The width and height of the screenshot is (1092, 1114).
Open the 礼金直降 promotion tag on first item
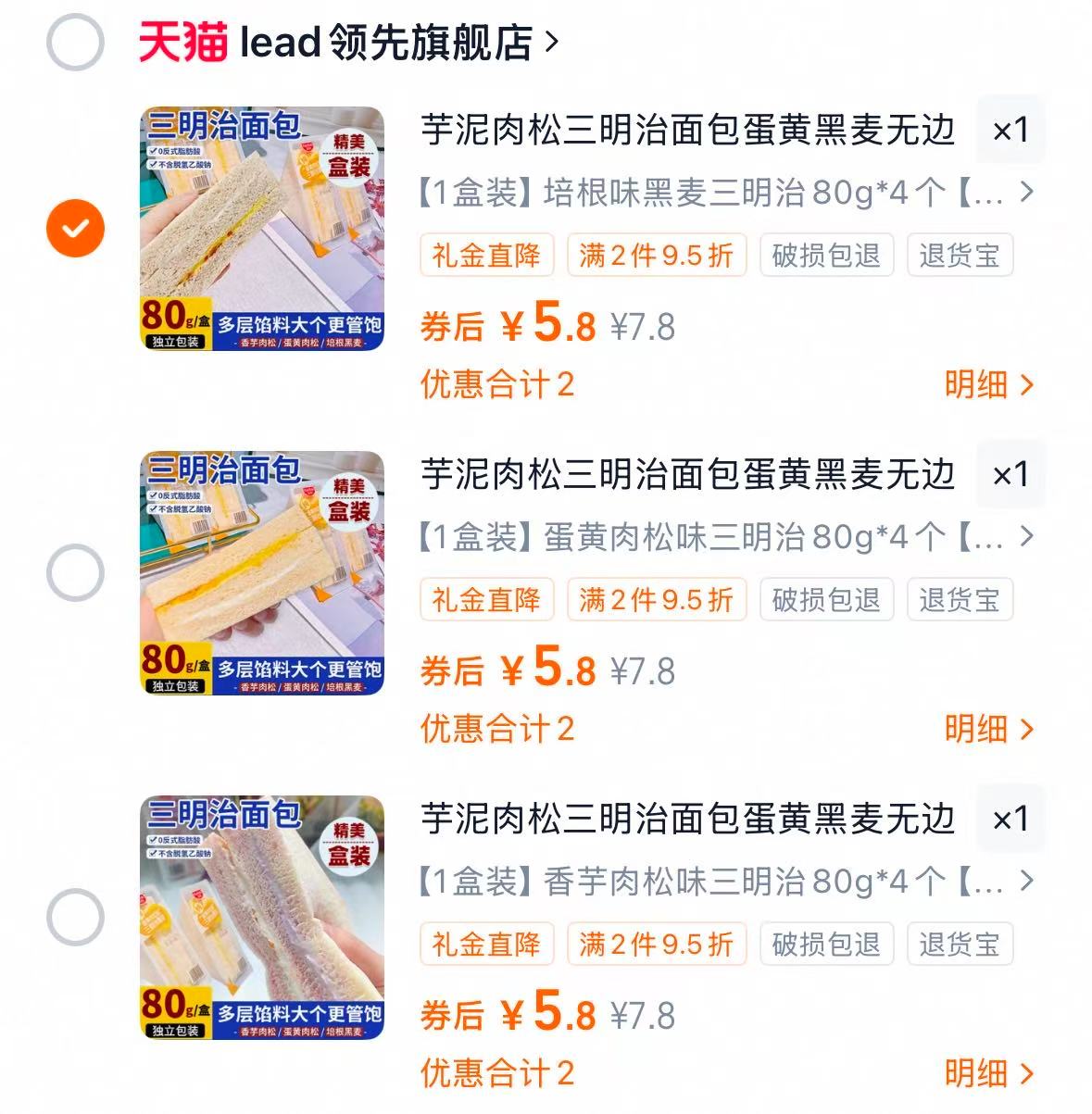tap(486, 256)
